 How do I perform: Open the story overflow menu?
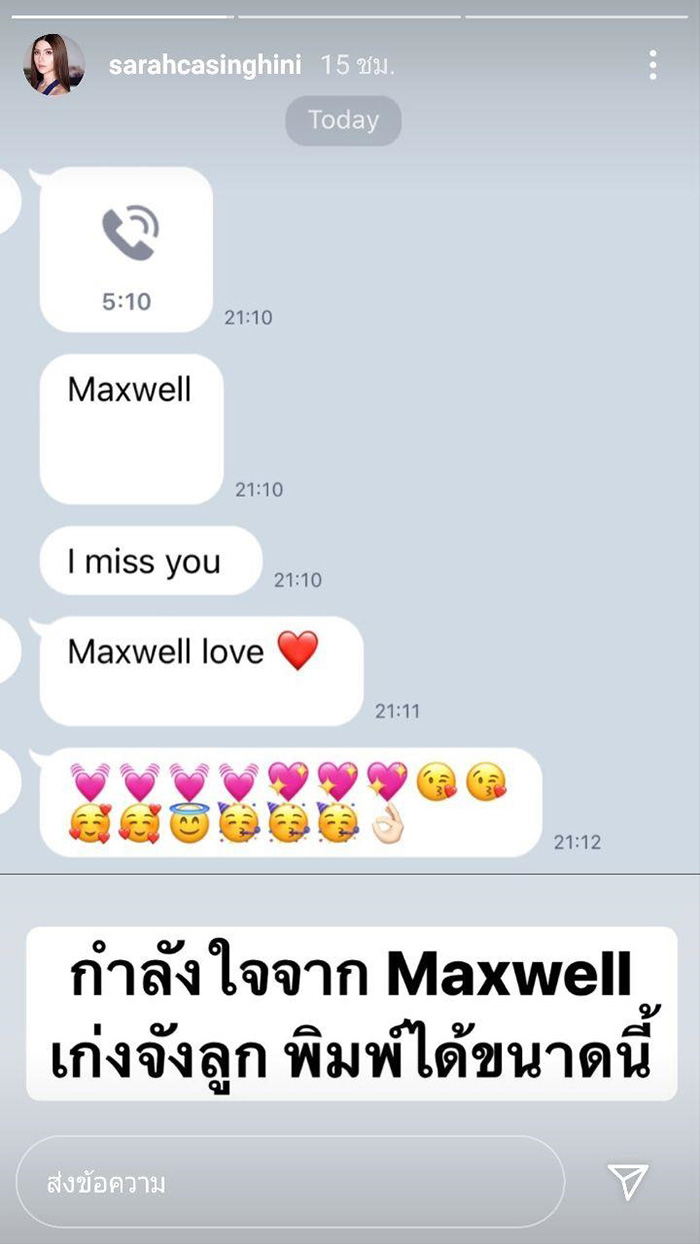click(652, 65)
